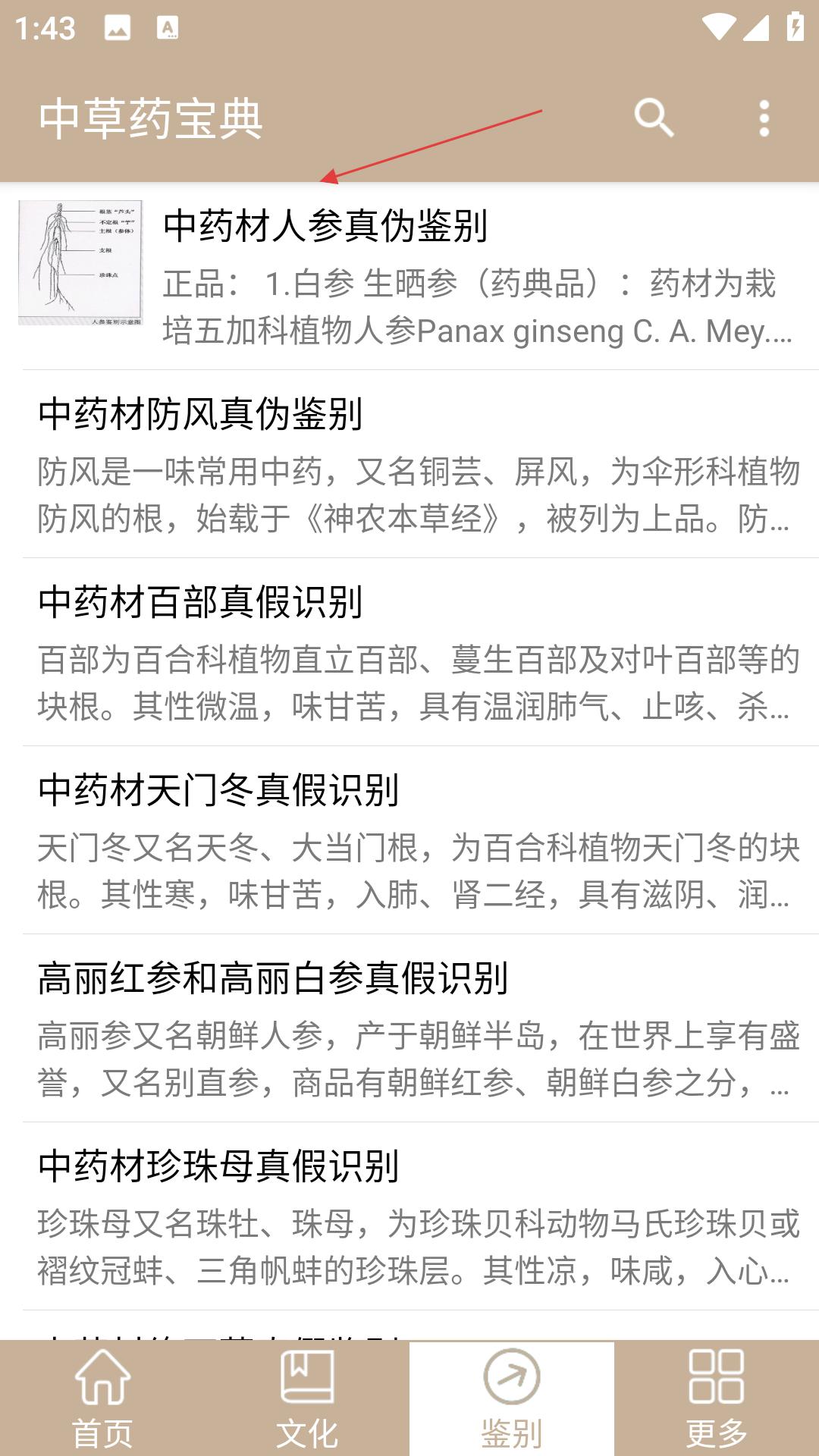Open article 中药材人参真伪鉴别
819x1456 pixels.
coord(409,276)
